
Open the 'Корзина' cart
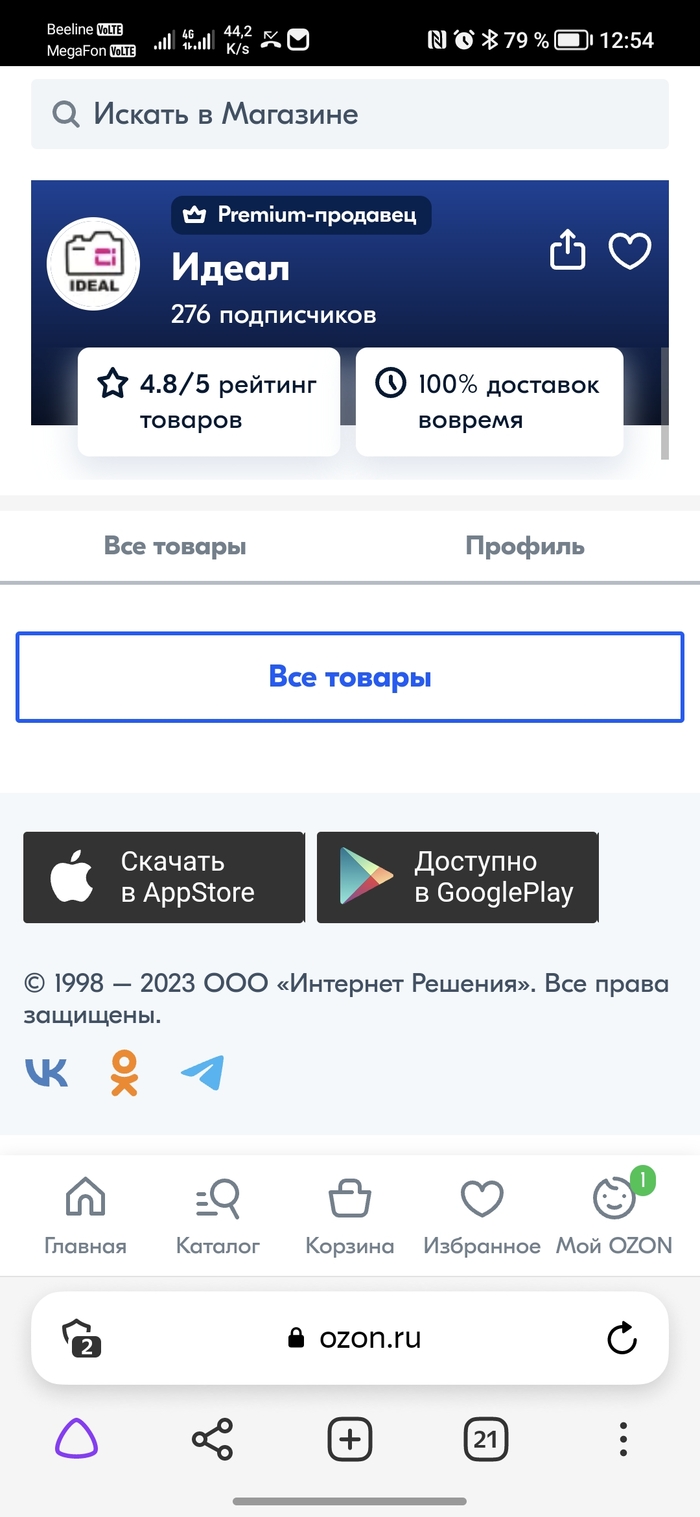click(350, 1215)
